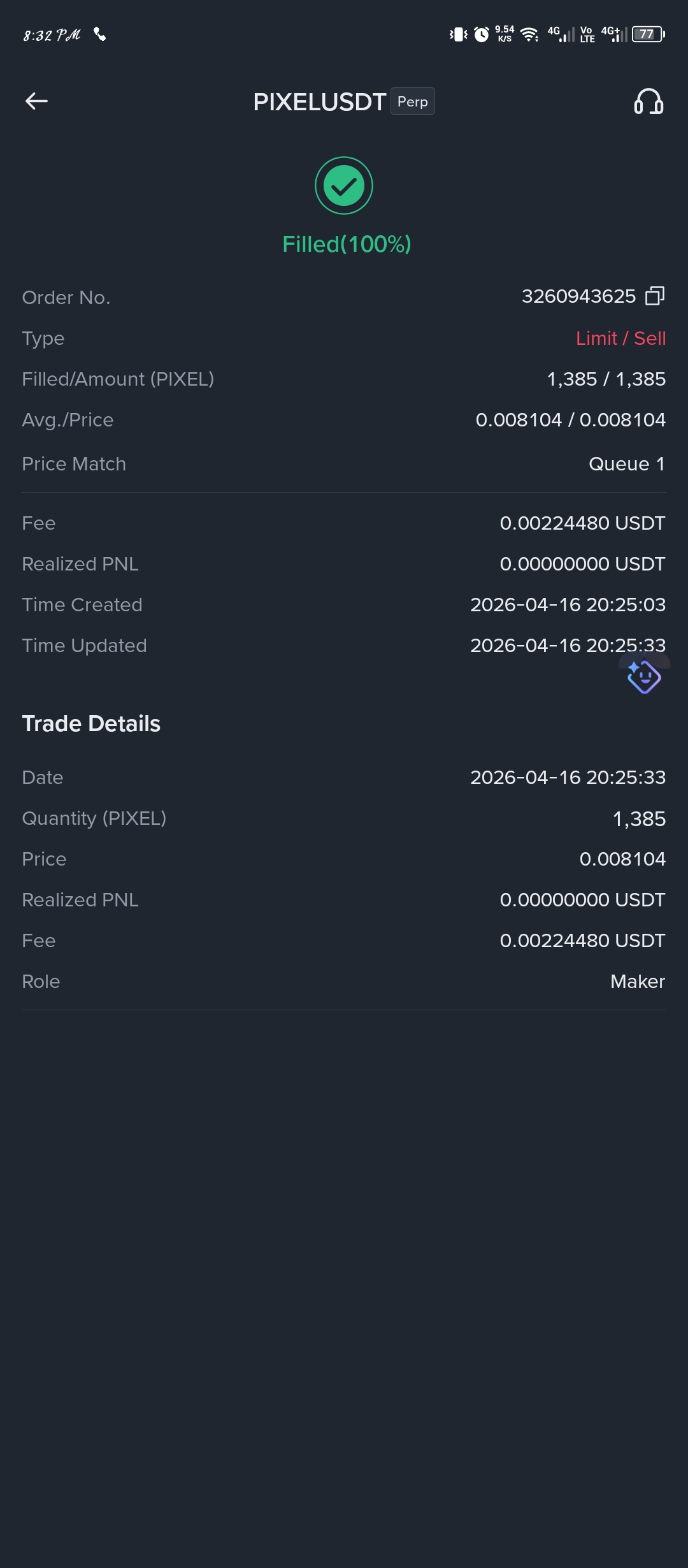This screenshot has height=1568, width=688.
Task: Go back using the top-left arrow
Action: pyautogui.click(x=36, y=101)
